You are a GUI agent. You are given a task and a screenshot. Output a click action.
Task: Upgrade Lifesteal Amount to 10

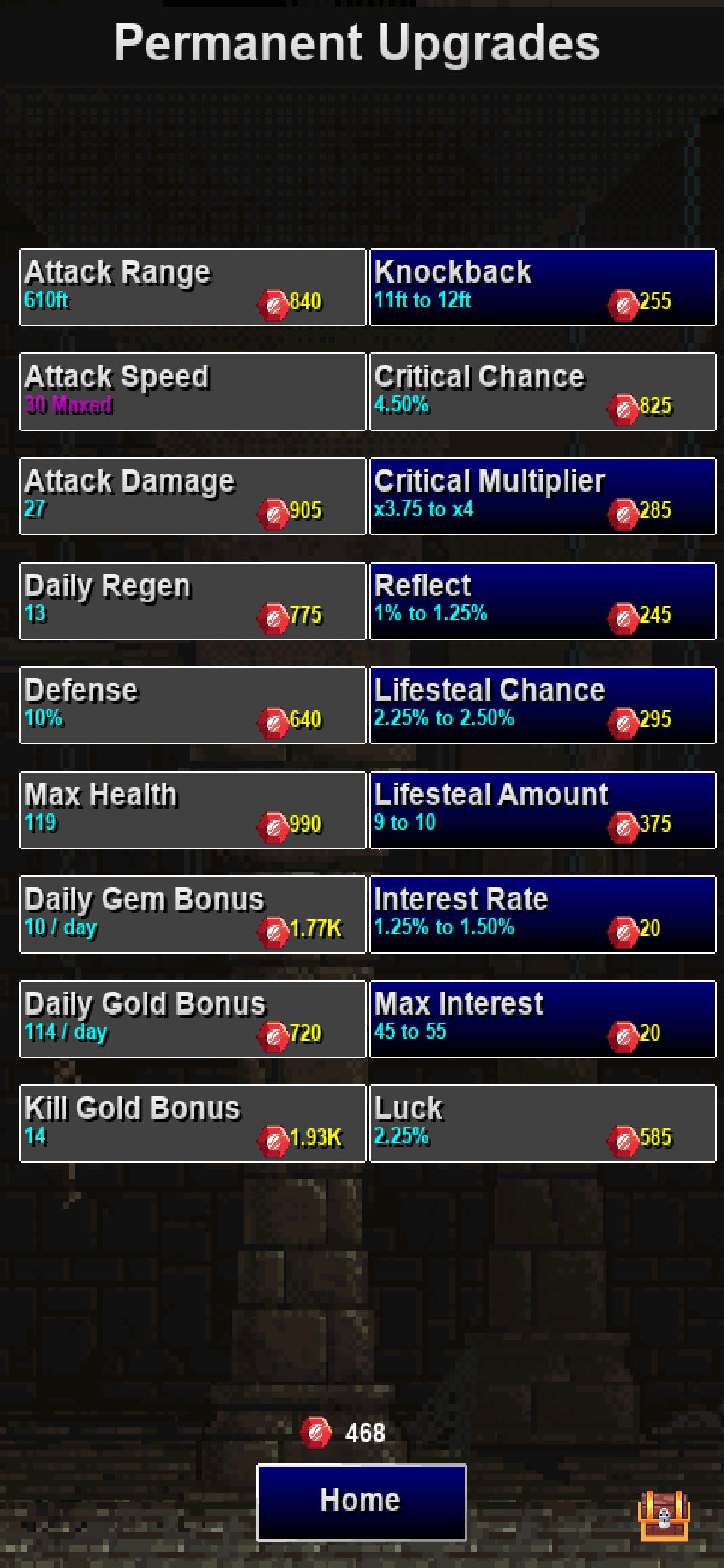[x=542, y=809]
